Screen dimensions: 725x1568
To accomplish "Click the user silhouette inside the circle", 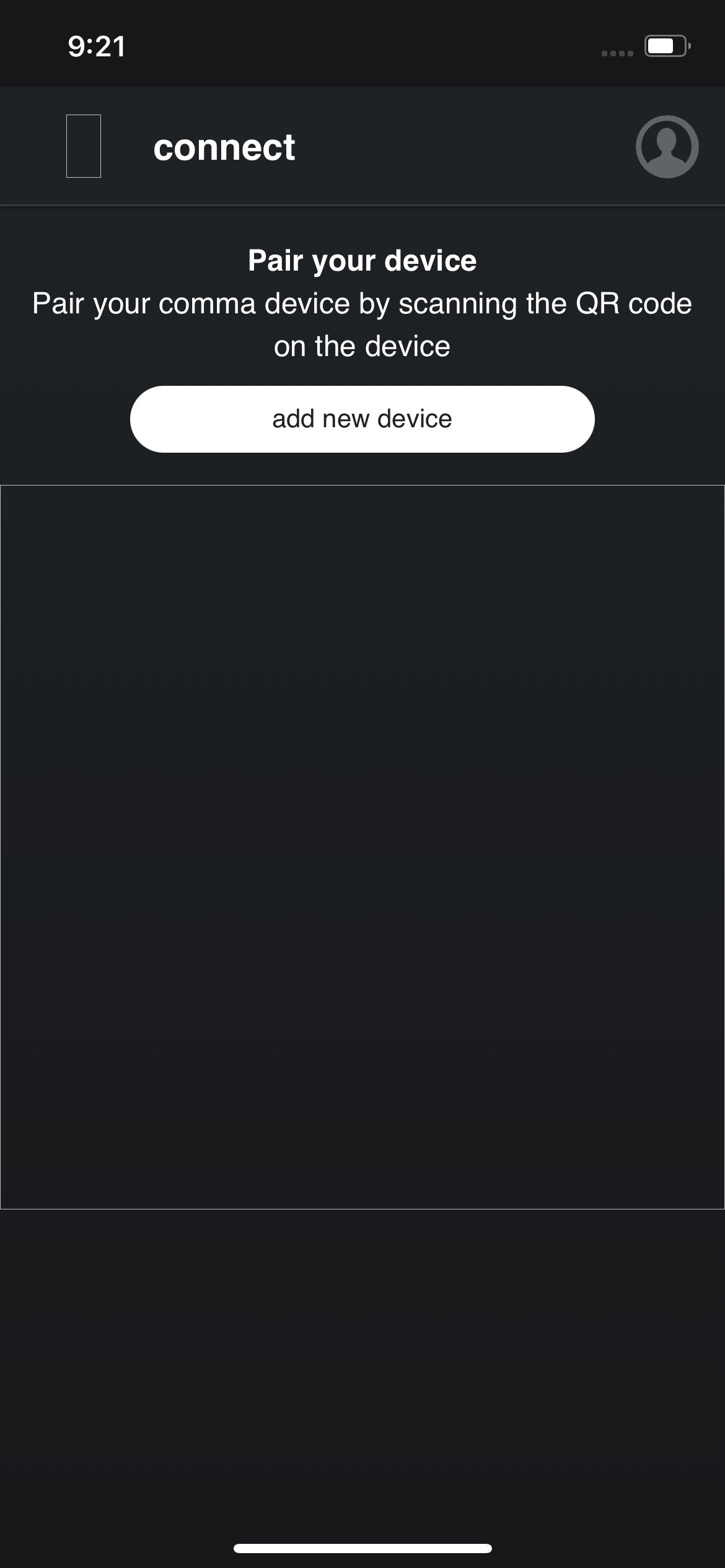I will [x=665, y=147].
